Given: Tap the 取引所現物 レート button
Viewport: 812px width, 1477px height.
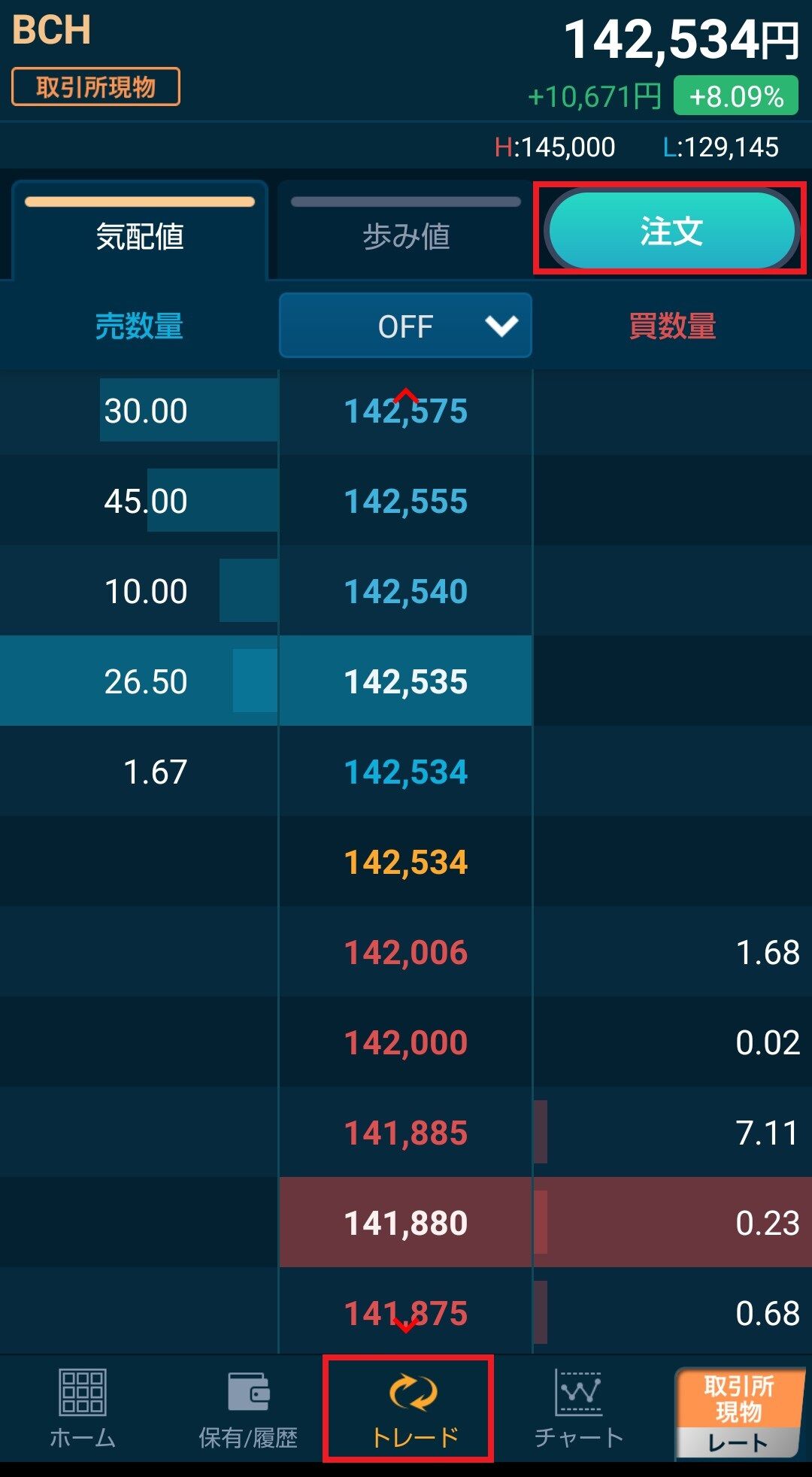Looking at the screenshot, I should pyautogui.click(x=739, y=1412).
